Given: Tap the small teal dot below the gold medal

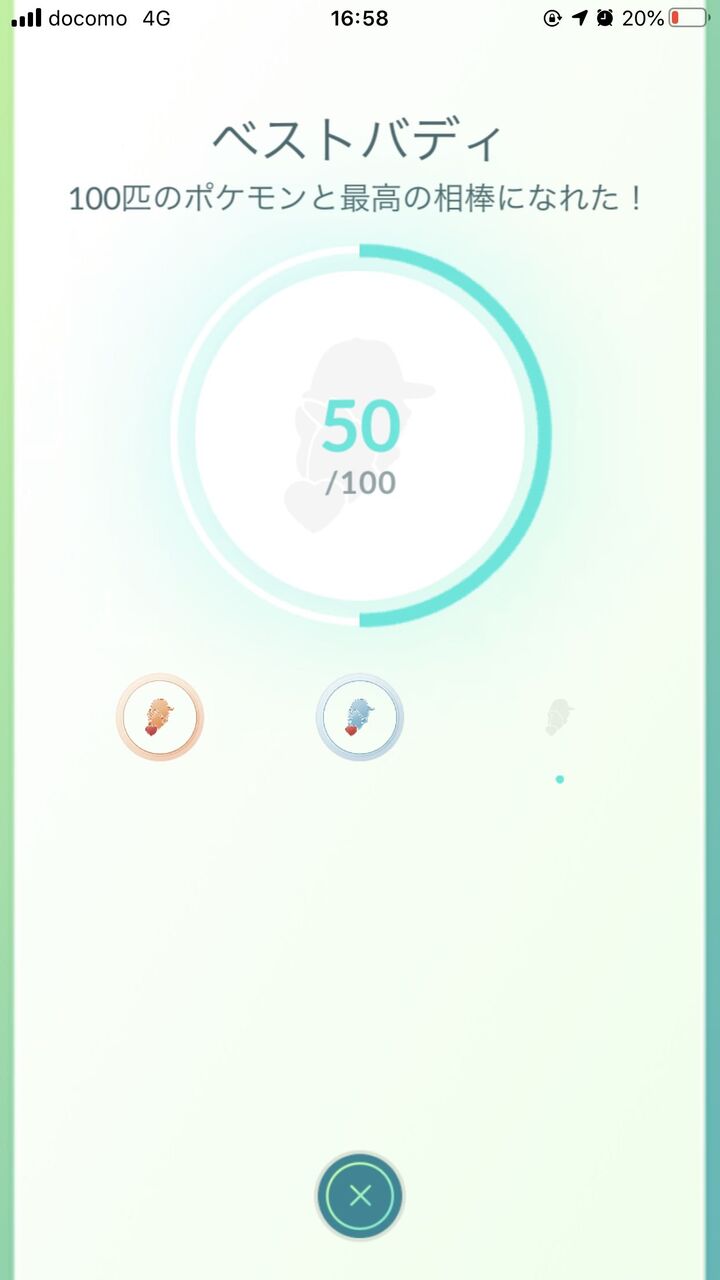Looking at the screenshot, I should pos(558,779).
